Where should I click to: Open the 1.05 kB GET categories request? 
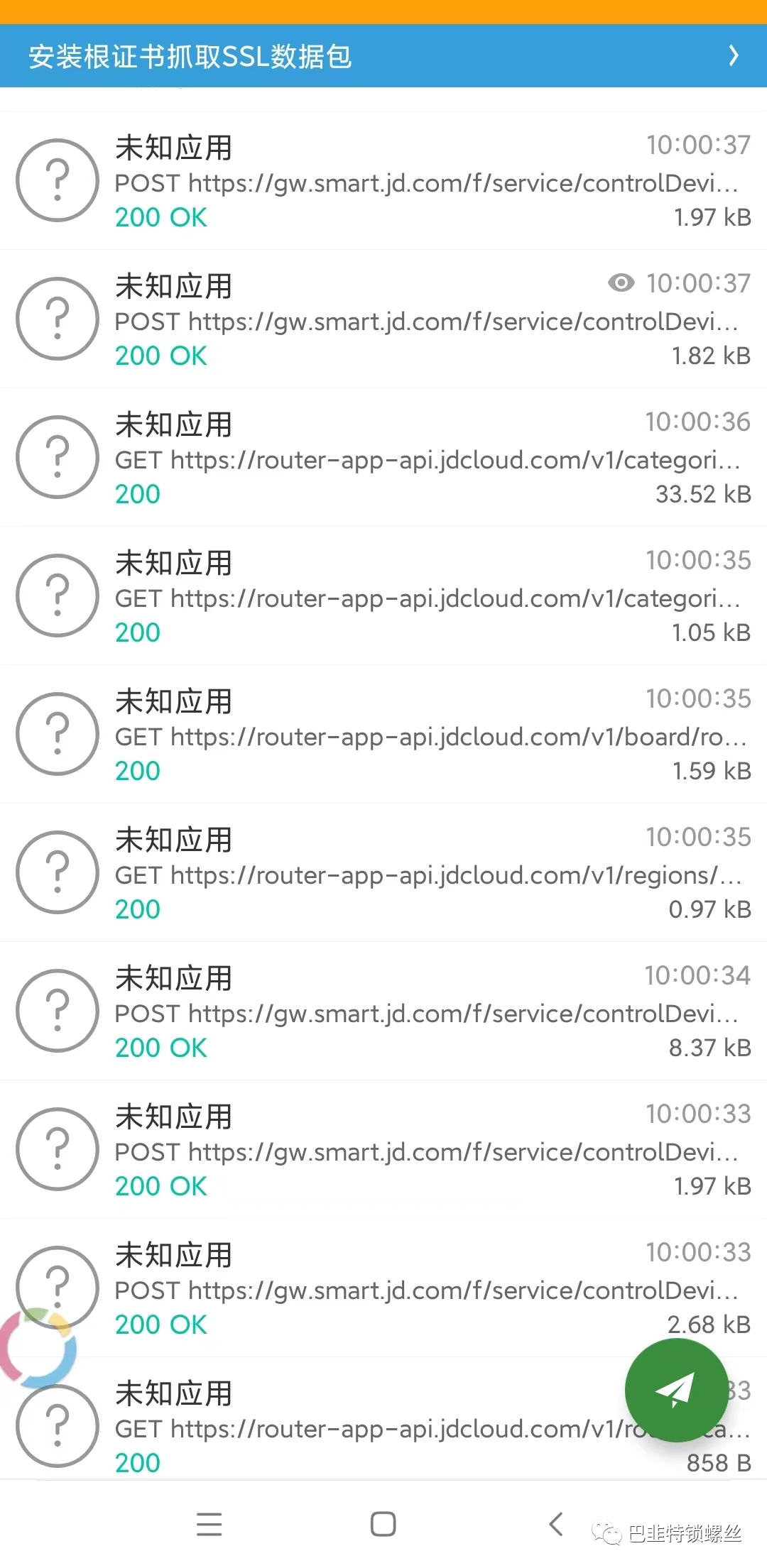coord(426,597)
